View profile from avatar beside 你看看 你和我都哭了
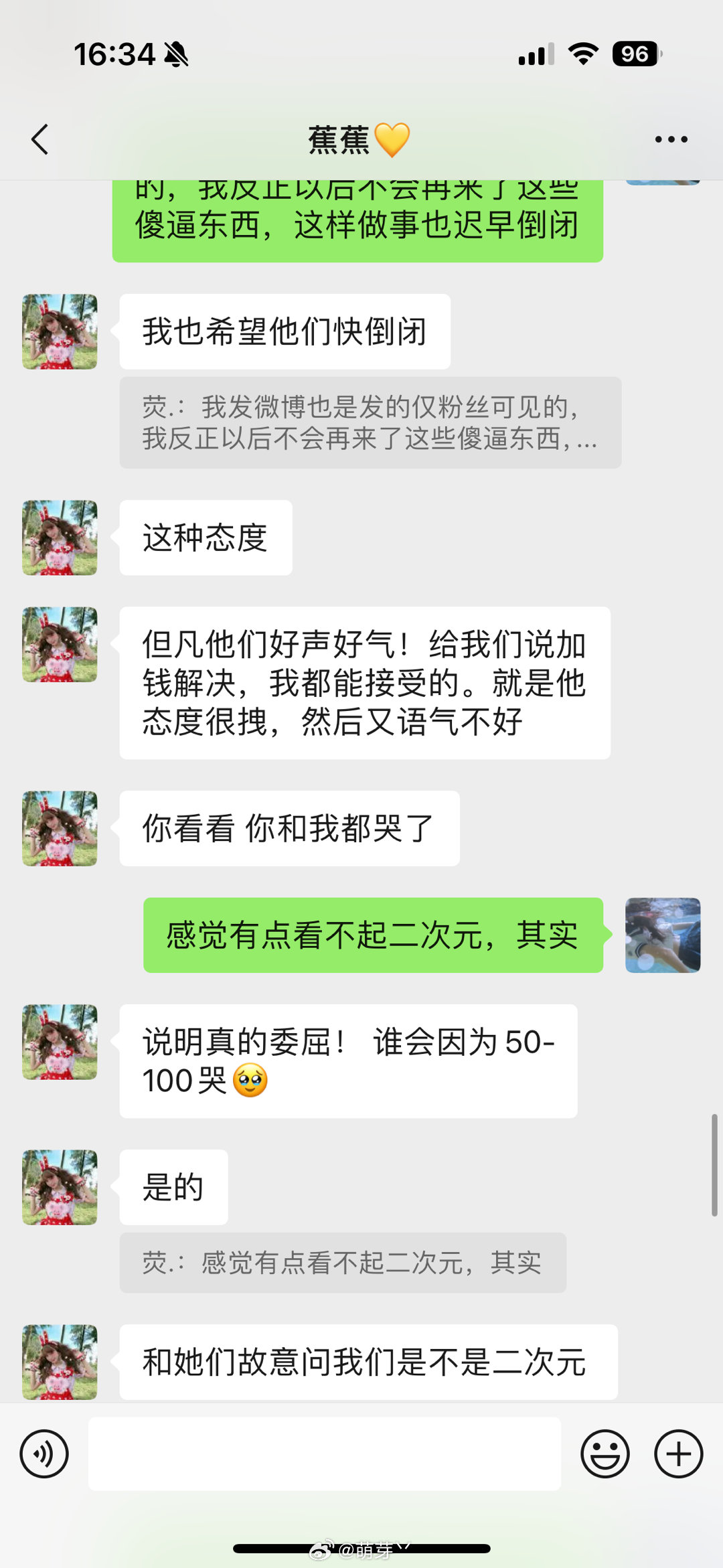The image size is (723, 1568). (60, 828)
